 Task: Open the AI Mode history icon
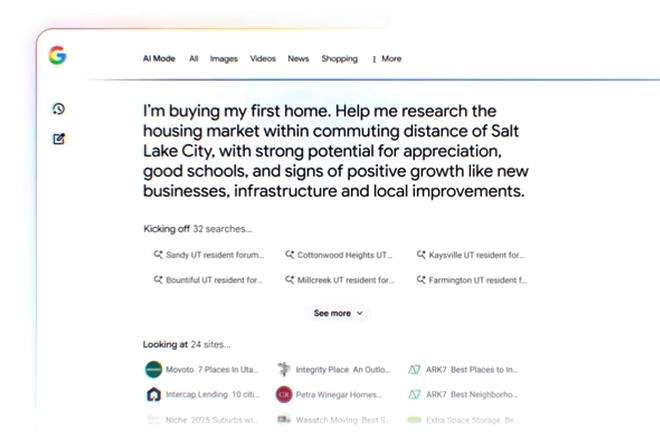[x=59, y=109]
